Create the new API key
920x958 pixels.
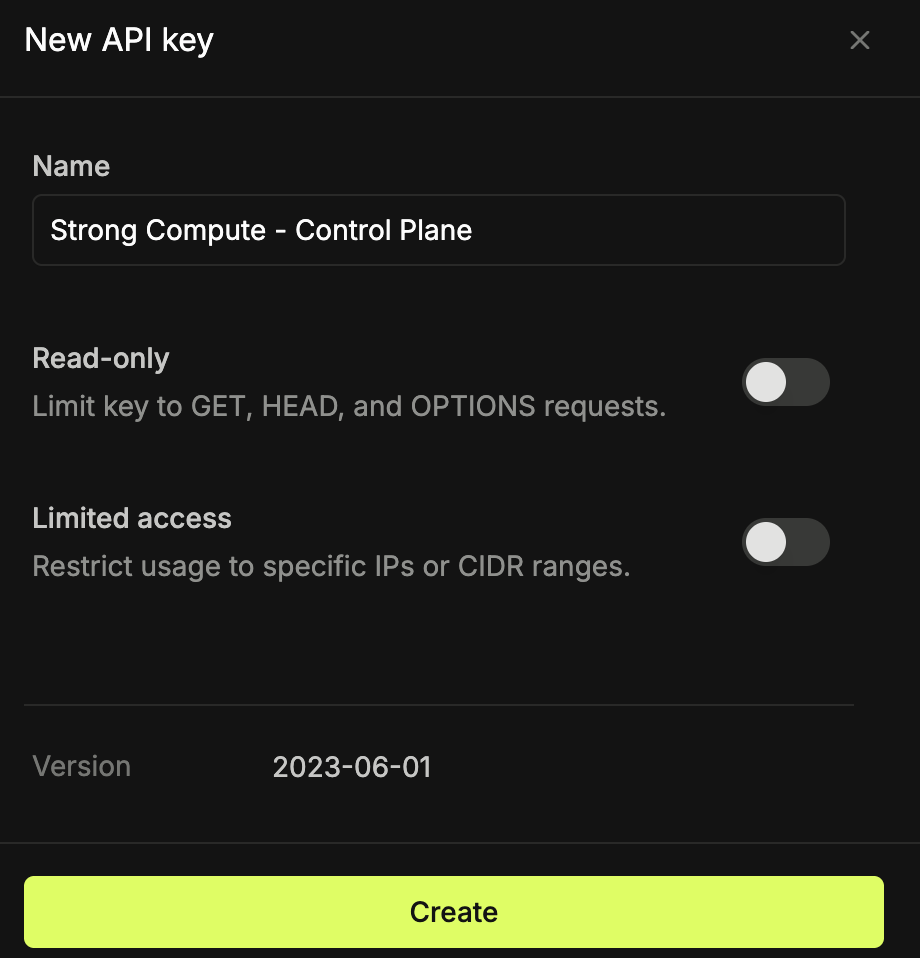tap(453, 911)
